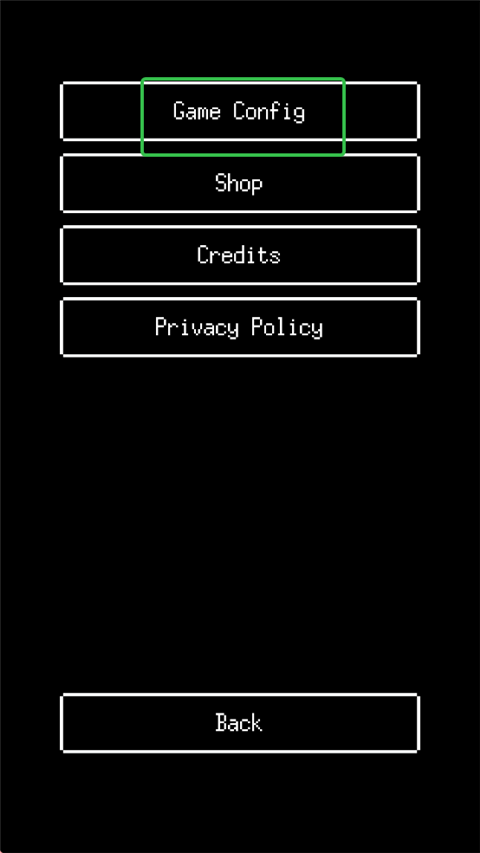Viewport: 480px width, 853px height.
Task: Open the Privacy Policy
Action: (239, 327)
